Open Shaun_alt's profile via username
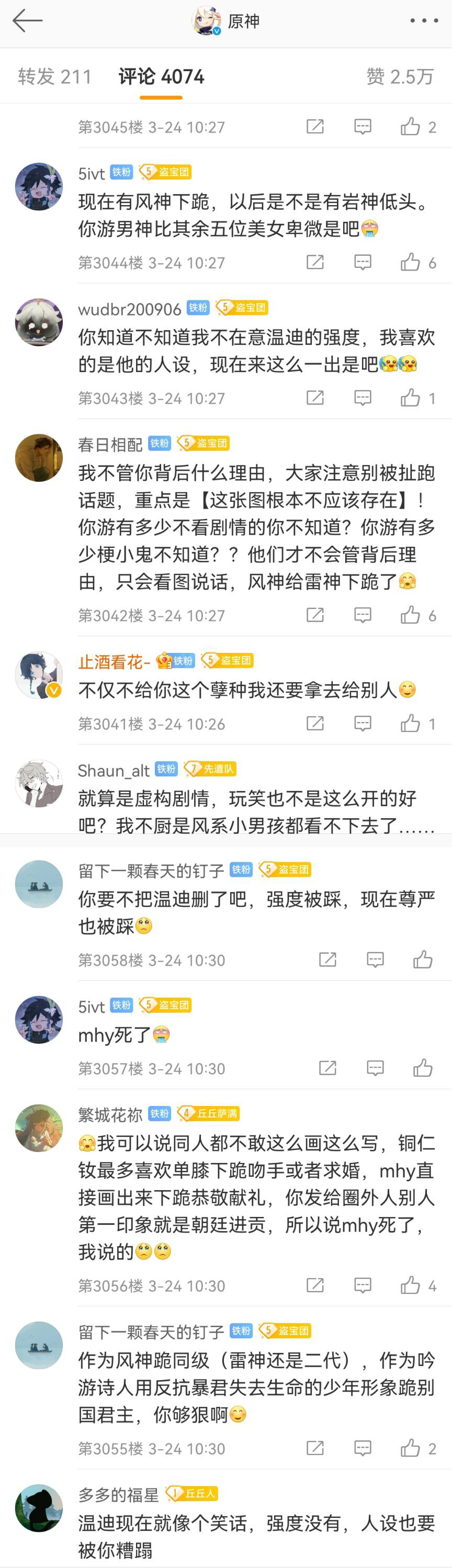This screenshot has width=452, height=1568. coord(114,771)
